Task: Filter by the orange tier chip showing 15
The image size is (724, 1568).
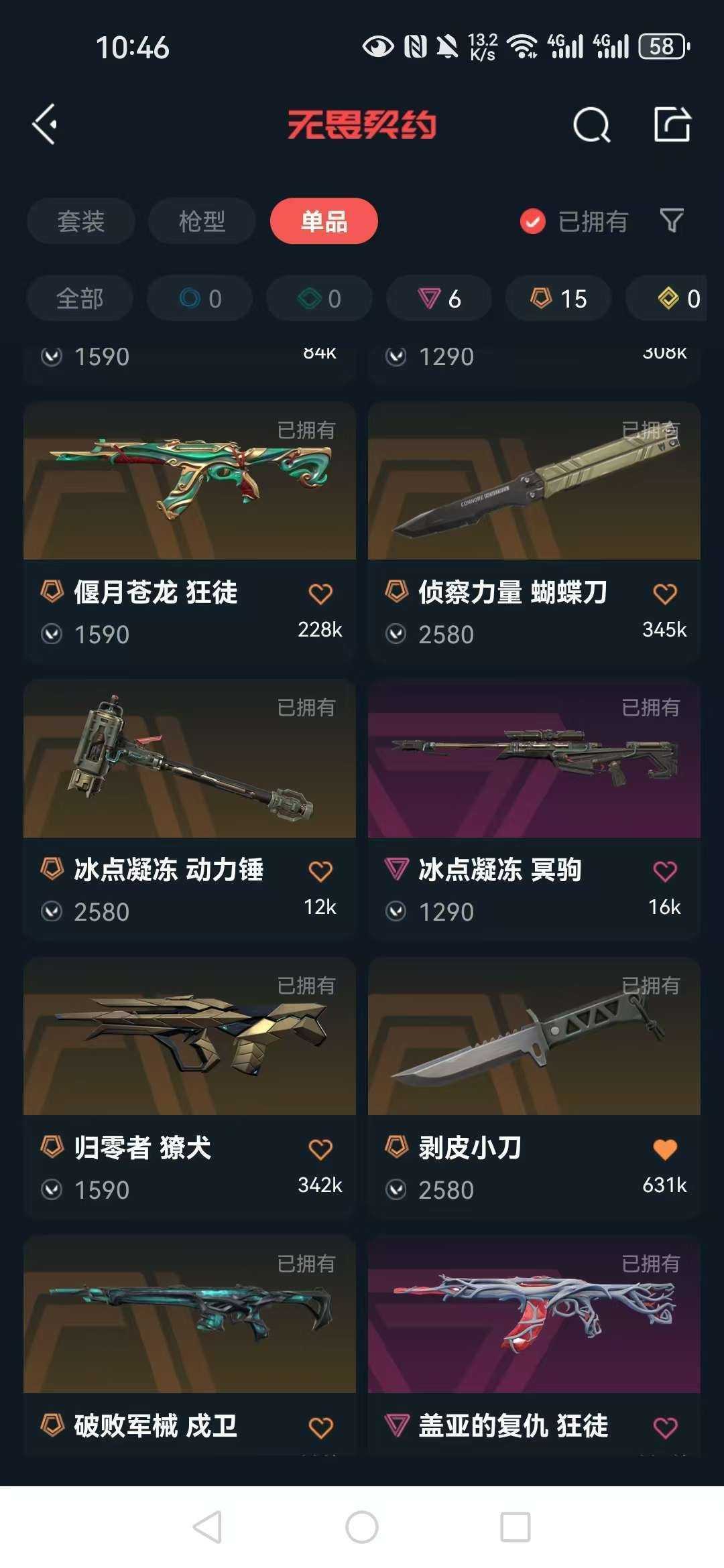Action: [x=558, y=298]
